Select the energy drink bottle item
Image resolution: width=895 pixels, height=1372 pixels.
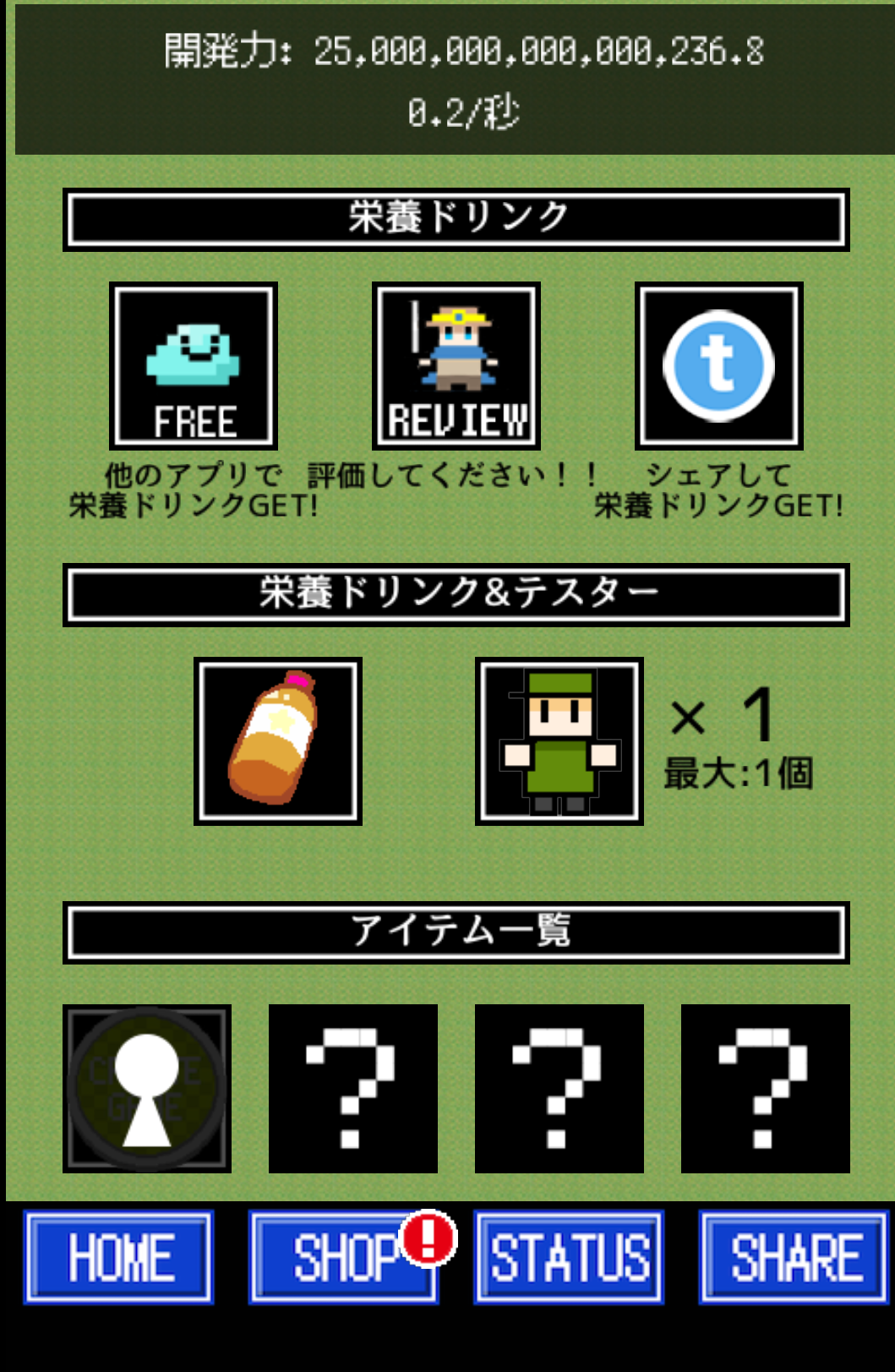pyautogui.click(x=278, y=741)
